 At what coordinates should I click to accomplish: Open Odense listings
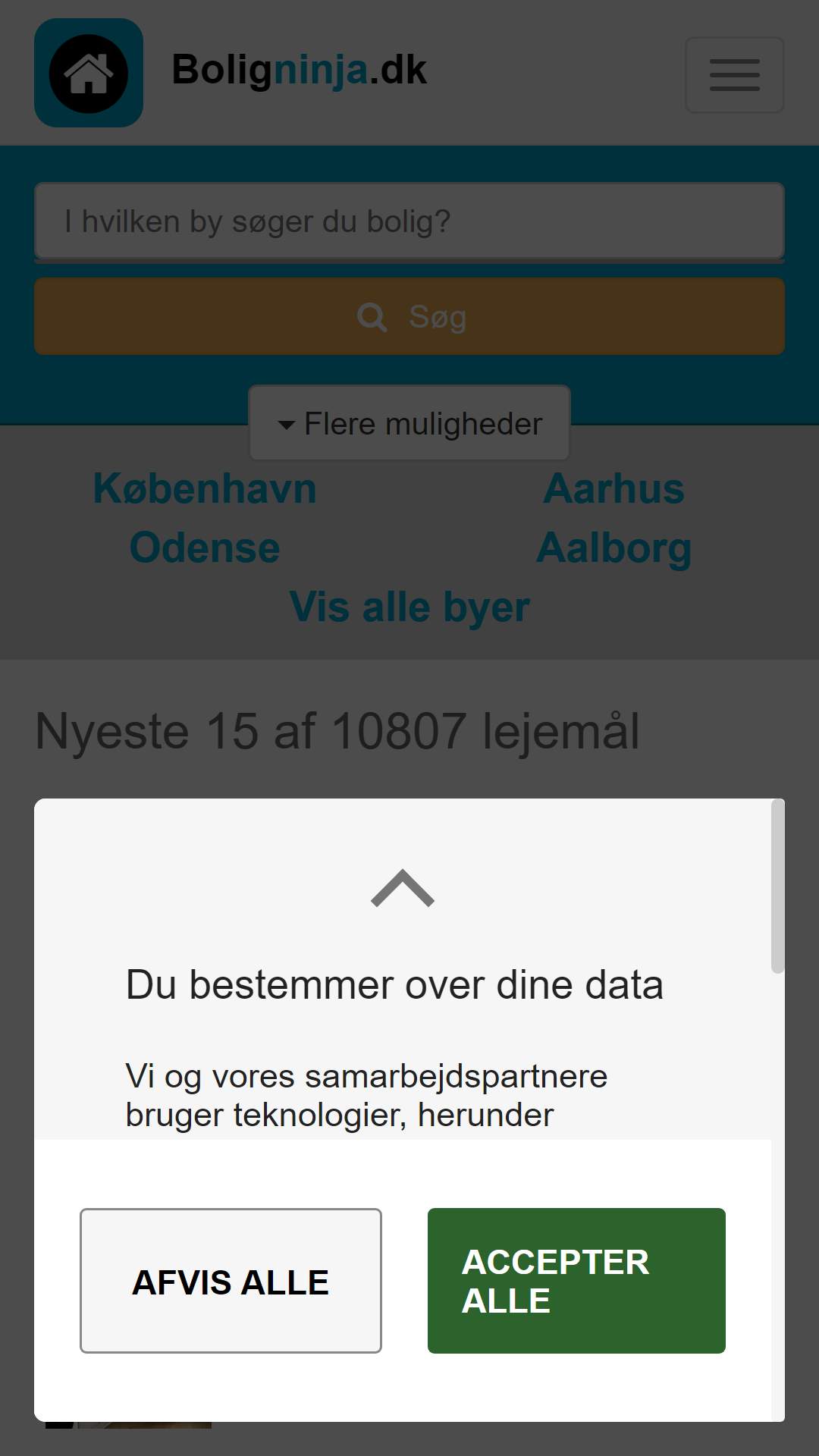(205, 548)
